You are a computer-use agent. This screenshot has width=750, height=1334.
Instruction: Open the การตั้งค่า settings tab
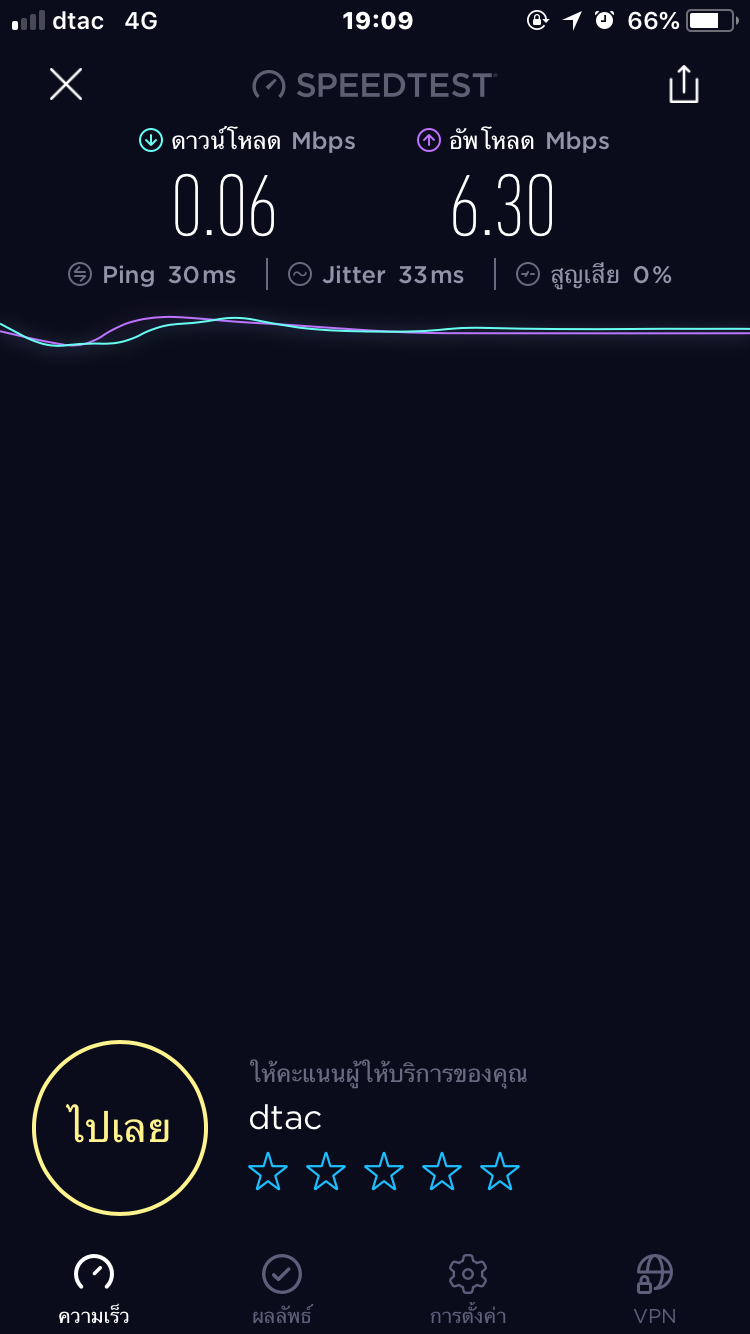point(467,1289)
